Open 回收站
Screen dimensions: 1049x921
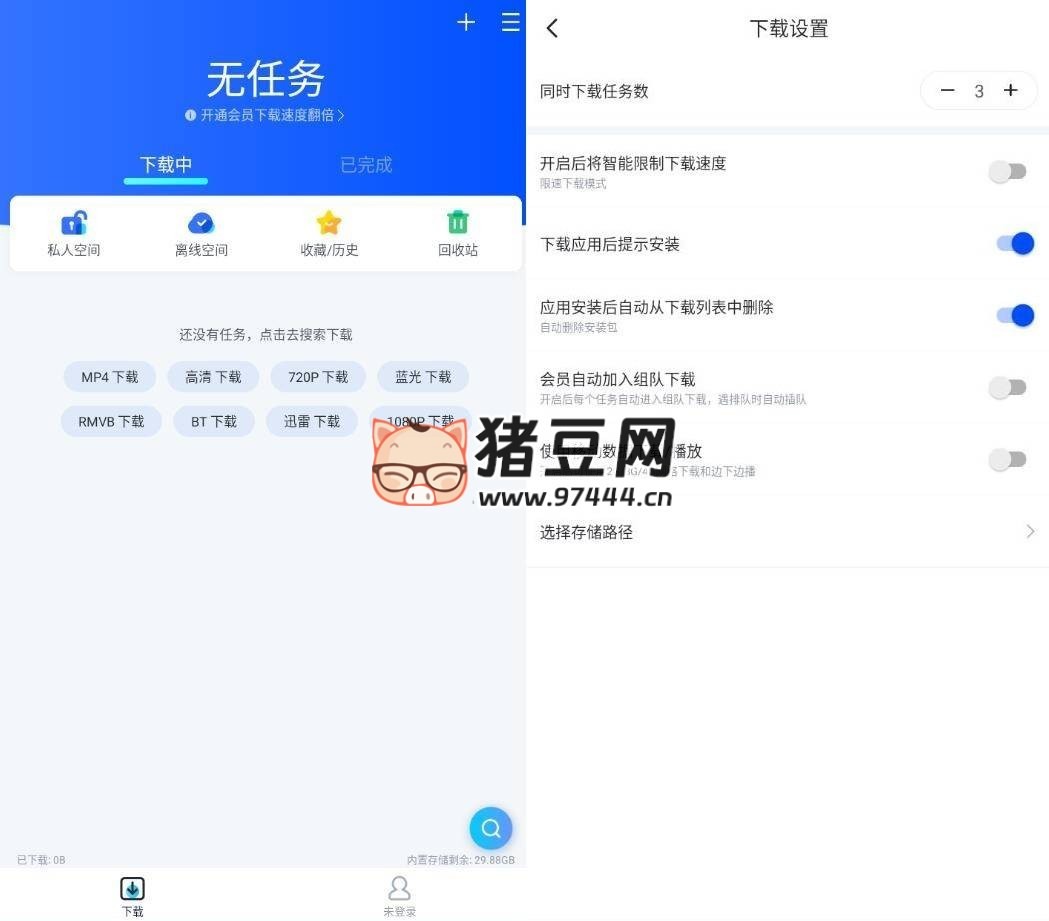tap(458, 234)
